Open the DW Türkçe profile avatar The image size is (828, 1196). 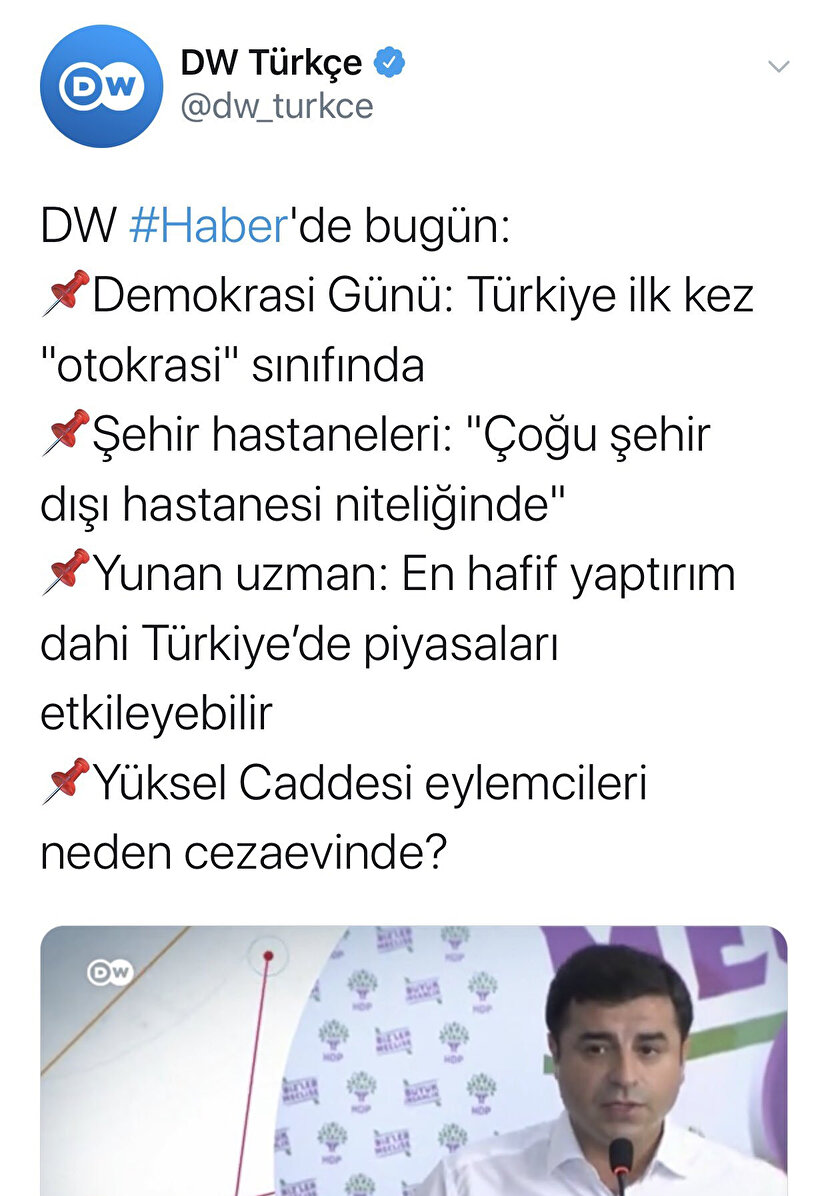[x=100, y=87]
